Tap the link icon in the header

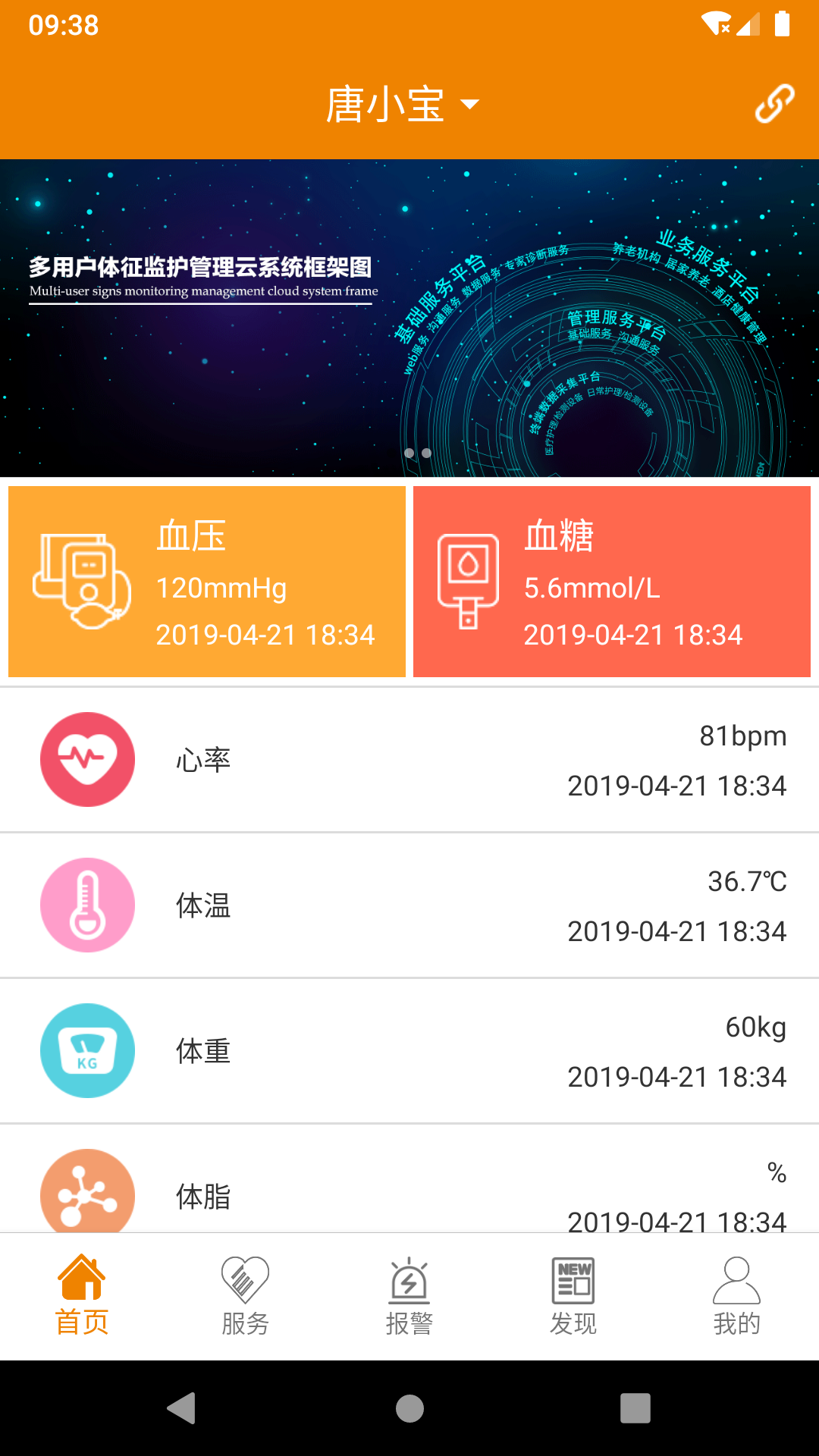click(x=774, y=104)
